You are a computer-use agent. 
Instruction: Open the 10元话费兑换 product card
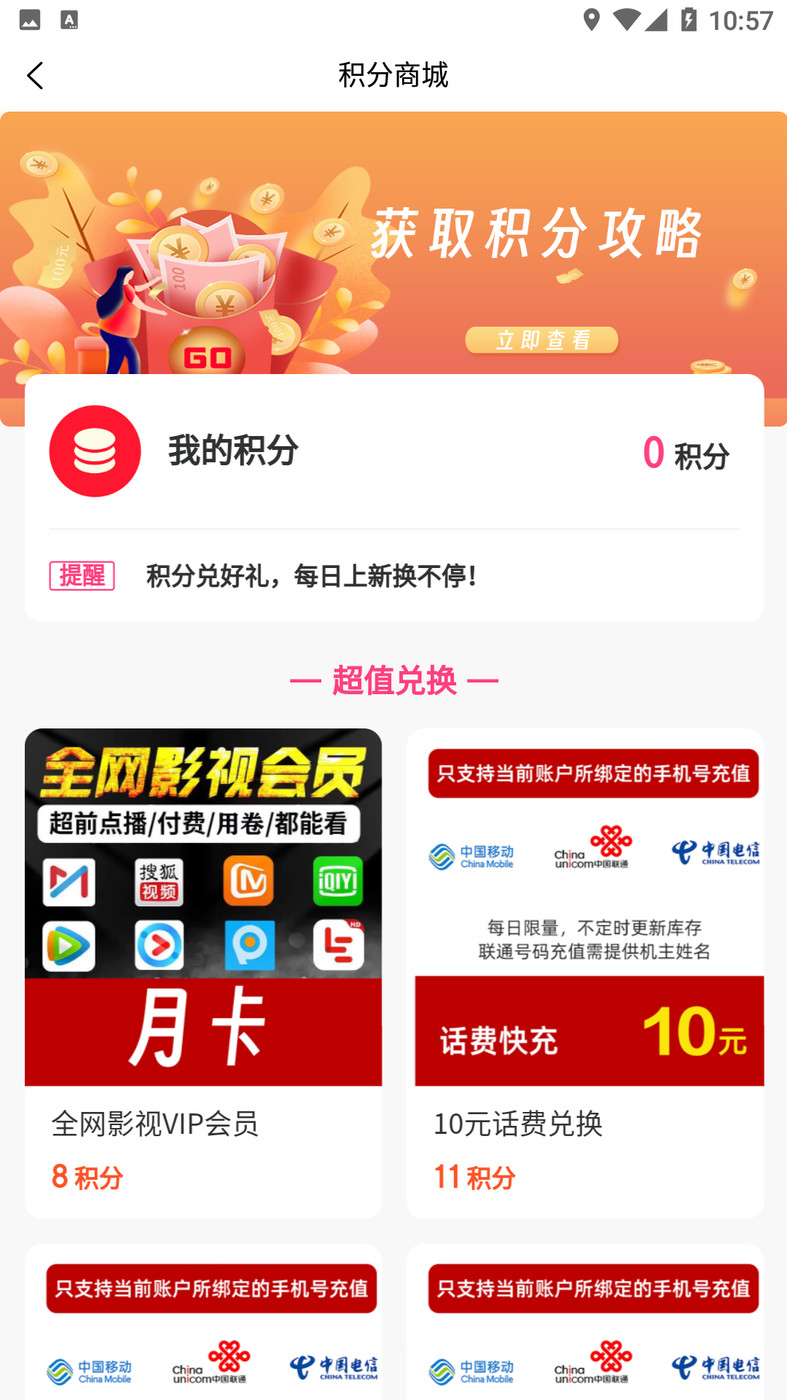(x=585, y=970)
